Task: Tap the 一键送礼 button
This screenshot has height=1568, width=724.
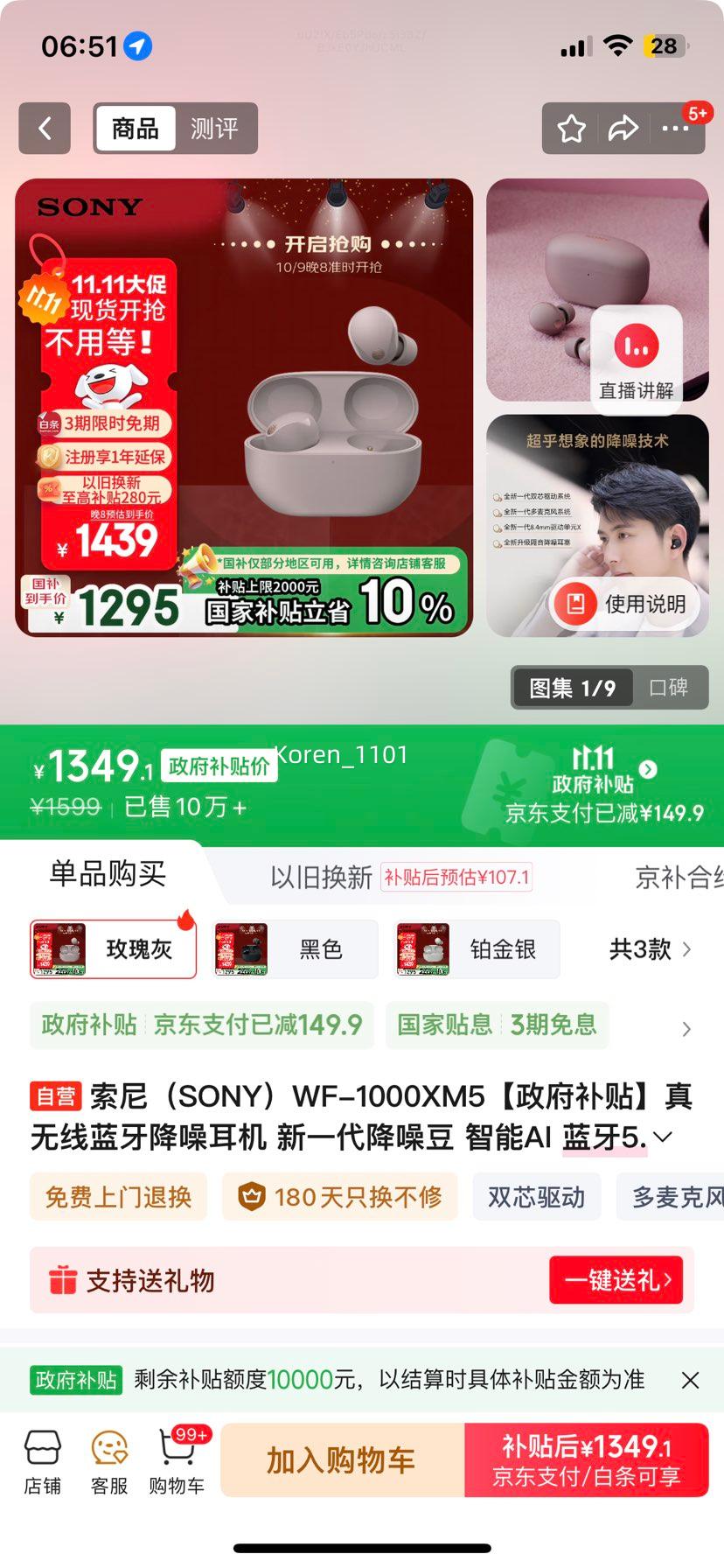Action: (x=617, y=1281)
